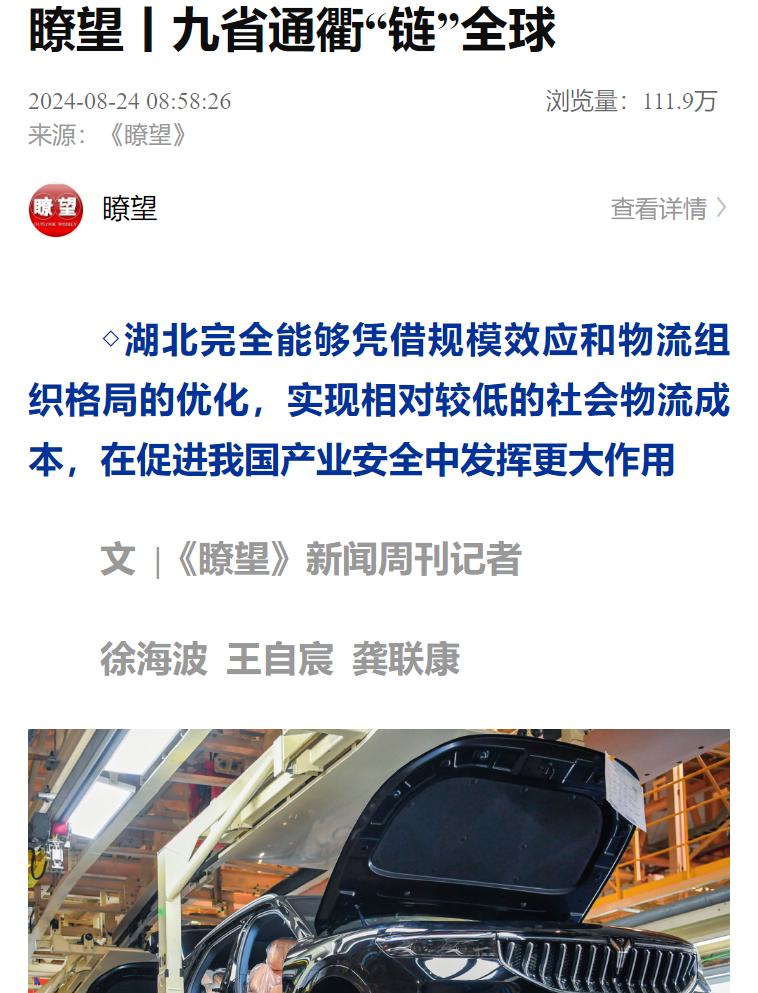758x993 pixels.
Task: View the car factory photo
Action: (379, 860)
